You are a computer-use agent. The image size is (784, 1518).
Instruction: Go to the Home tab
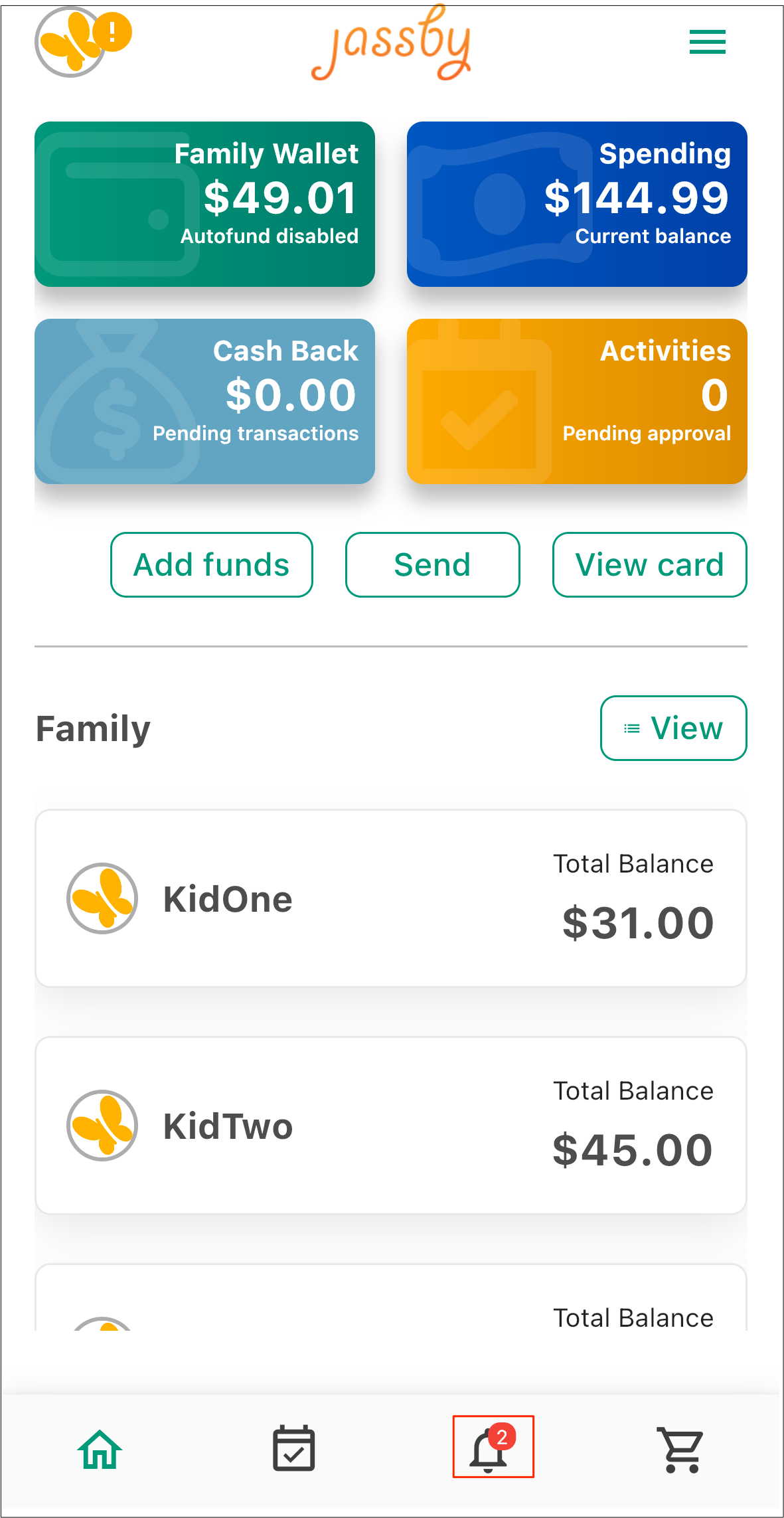(100, 1449)
